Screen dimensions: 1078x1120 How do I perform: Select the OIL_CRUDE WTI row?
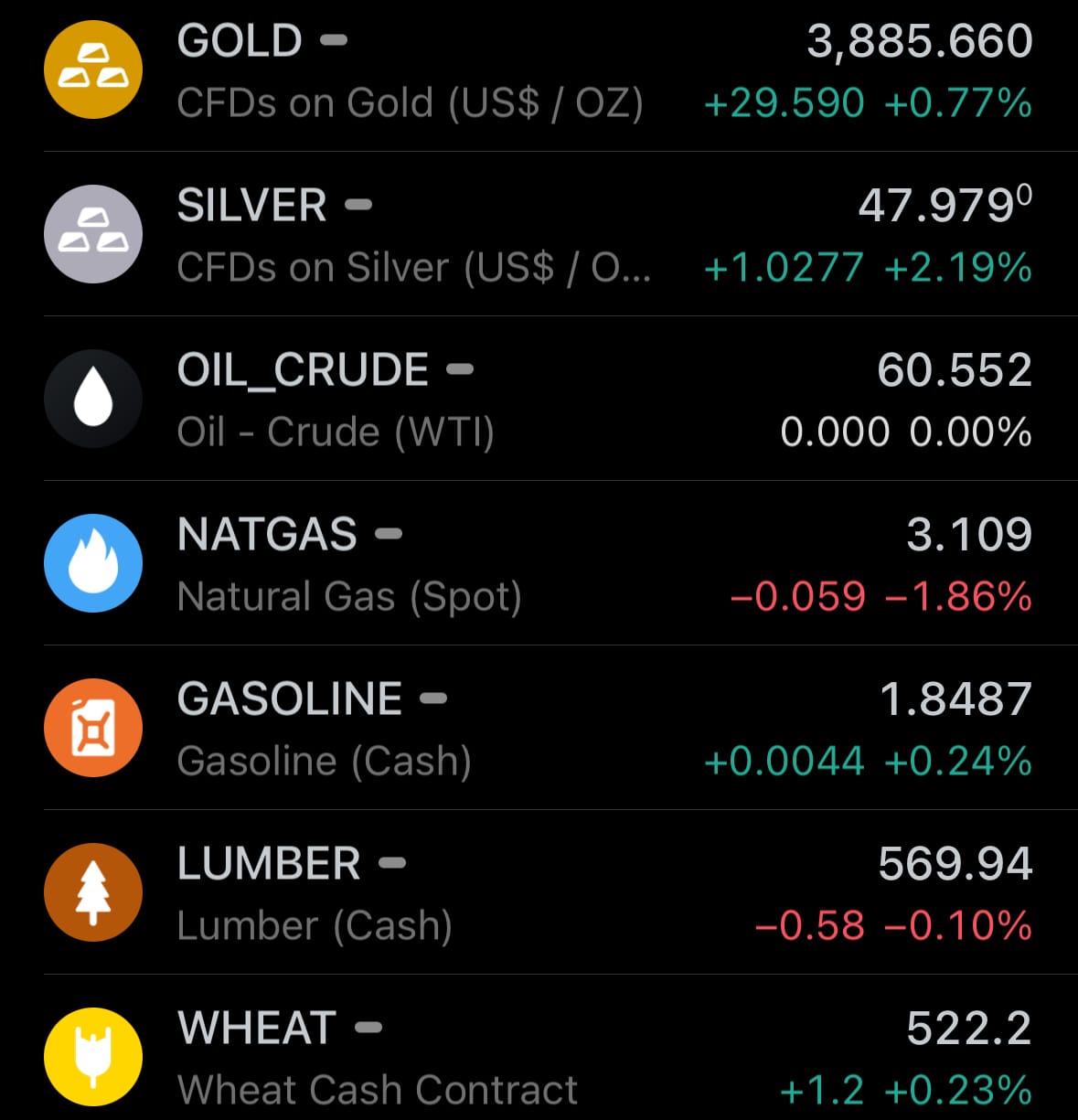point(539,400)
